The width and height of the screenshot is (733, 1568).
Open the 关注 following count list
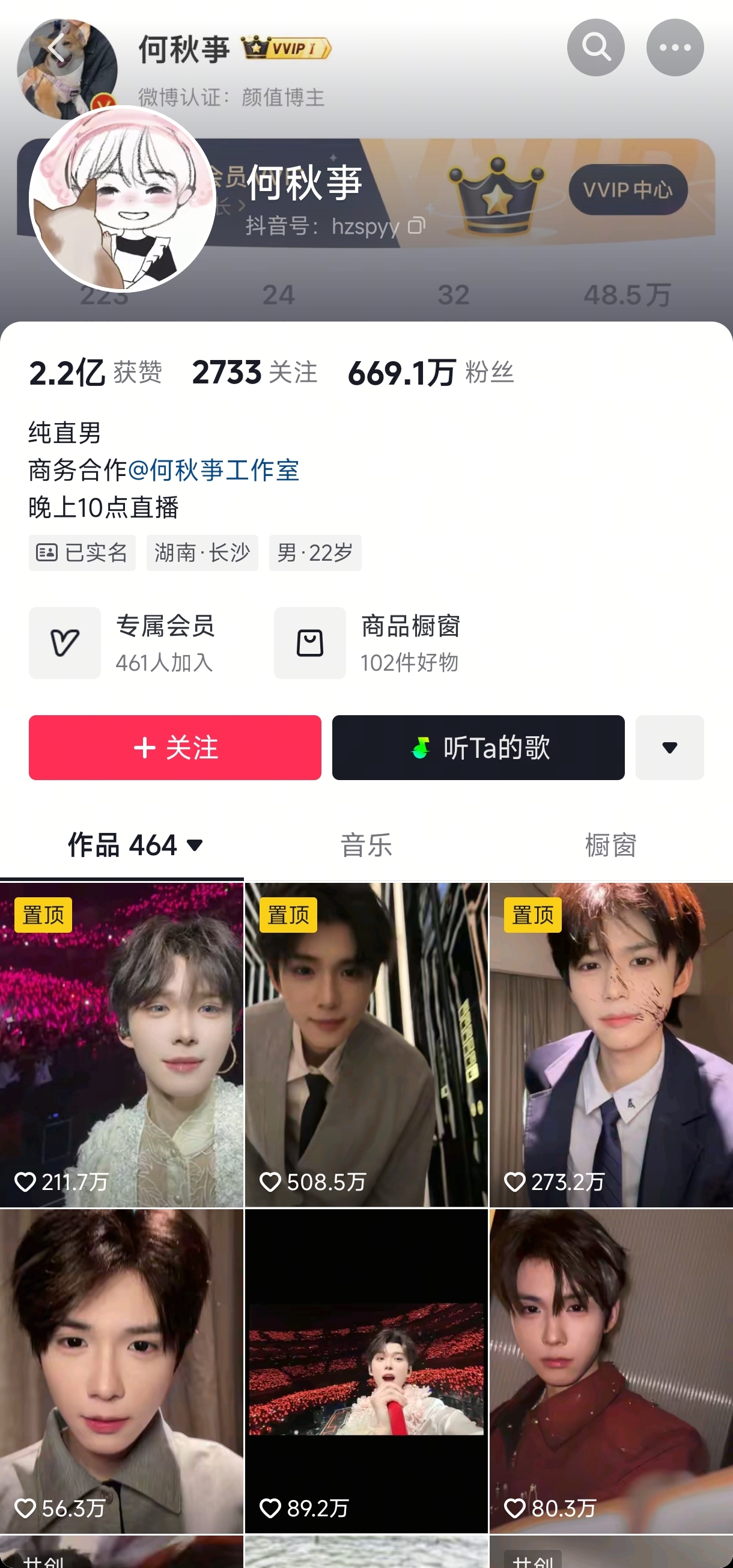pos(255,372)
